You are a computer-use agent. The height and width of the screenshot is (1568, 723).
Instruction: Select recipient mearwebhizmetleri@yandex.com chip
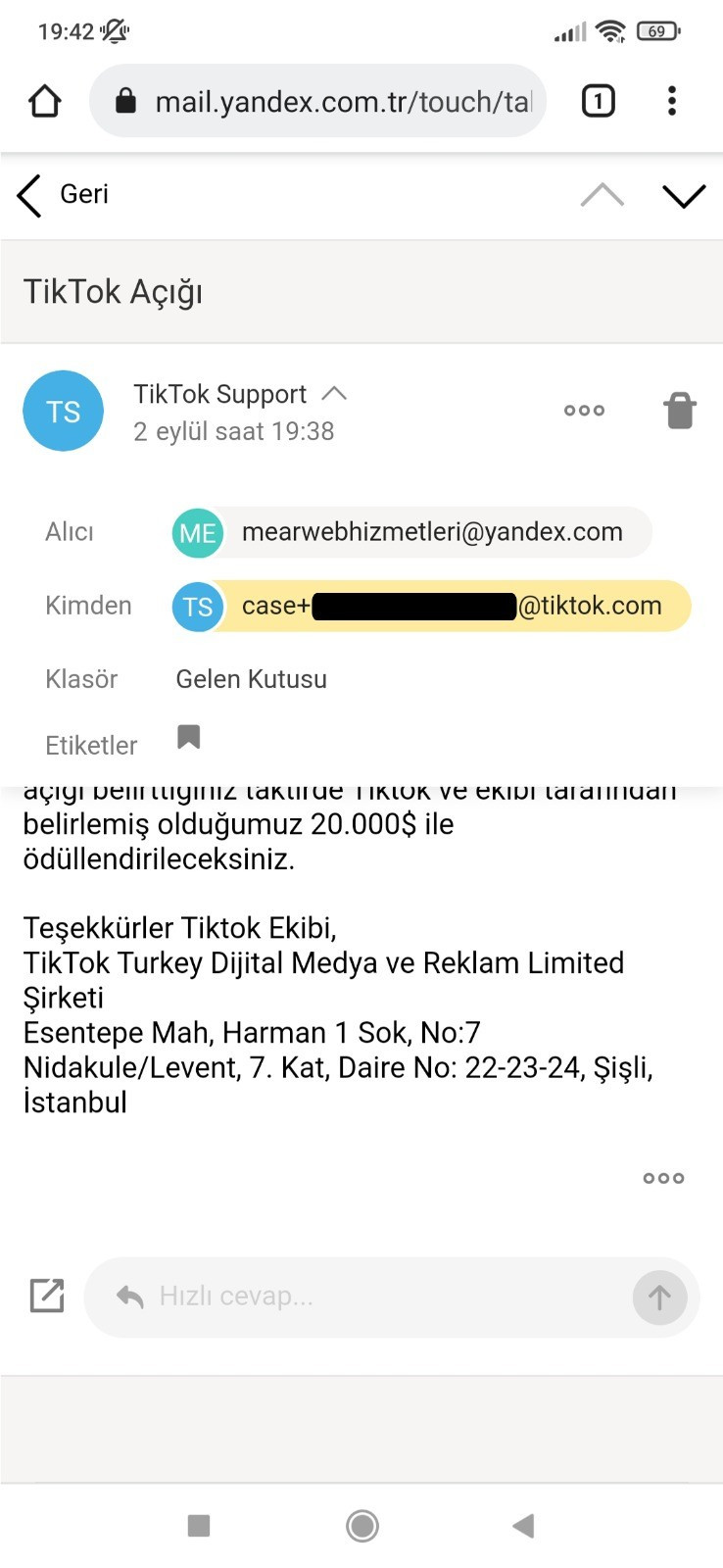[411, 532]
